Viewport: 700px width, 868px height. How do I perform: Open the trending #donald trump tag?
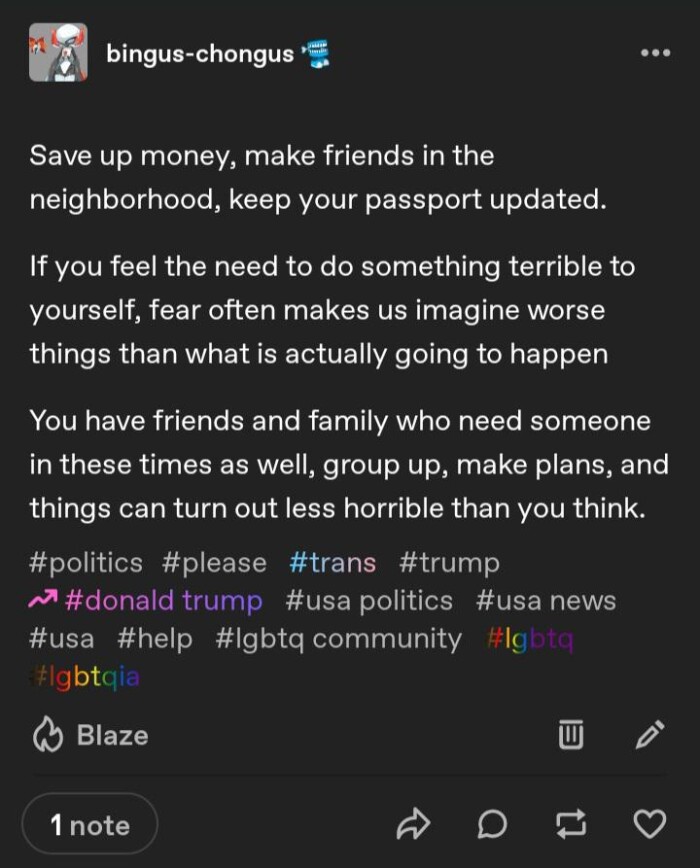pyautogui.click(x=163, y=601)
